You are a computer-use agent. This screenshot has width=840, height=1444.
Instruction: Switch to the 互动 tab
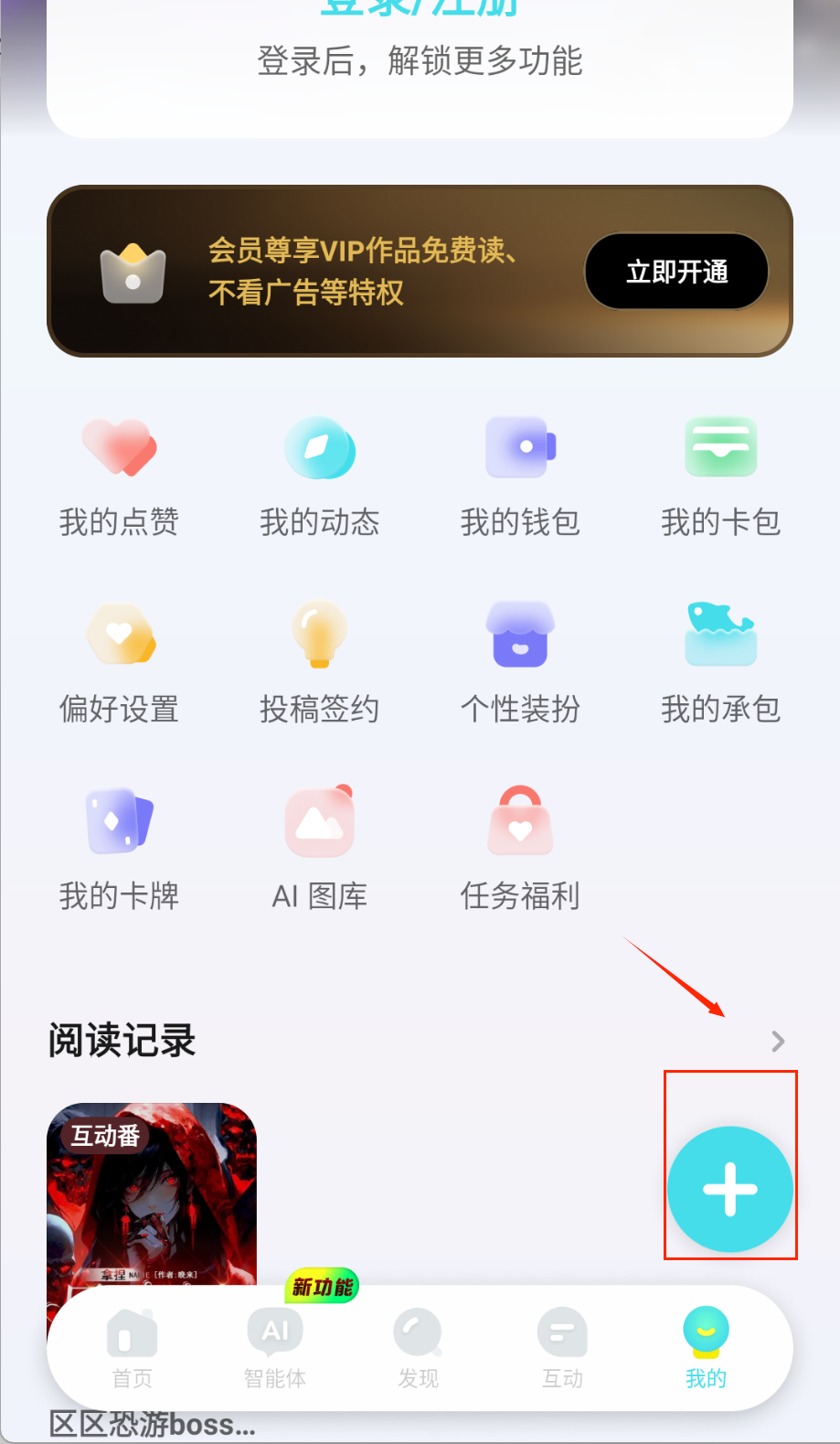(x=562, y=1347)
